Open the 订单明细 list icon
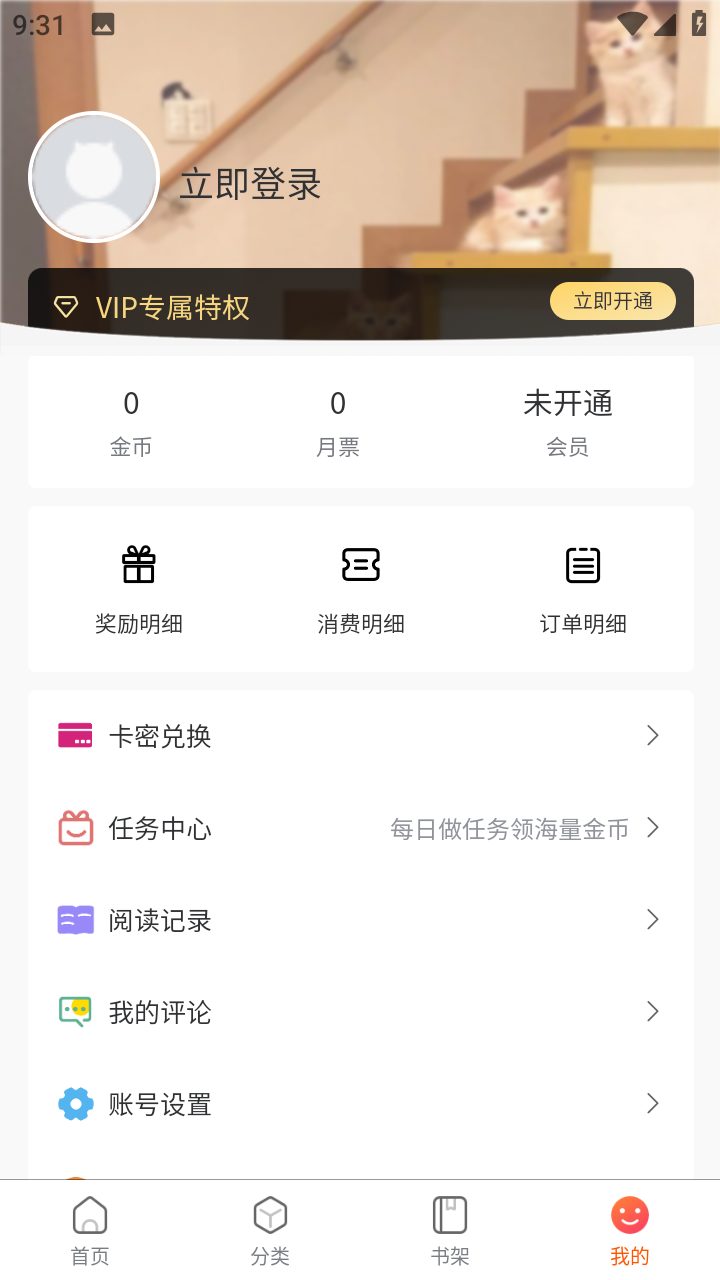The width and height of the screenshot is (720, 1280). [583, 564]
